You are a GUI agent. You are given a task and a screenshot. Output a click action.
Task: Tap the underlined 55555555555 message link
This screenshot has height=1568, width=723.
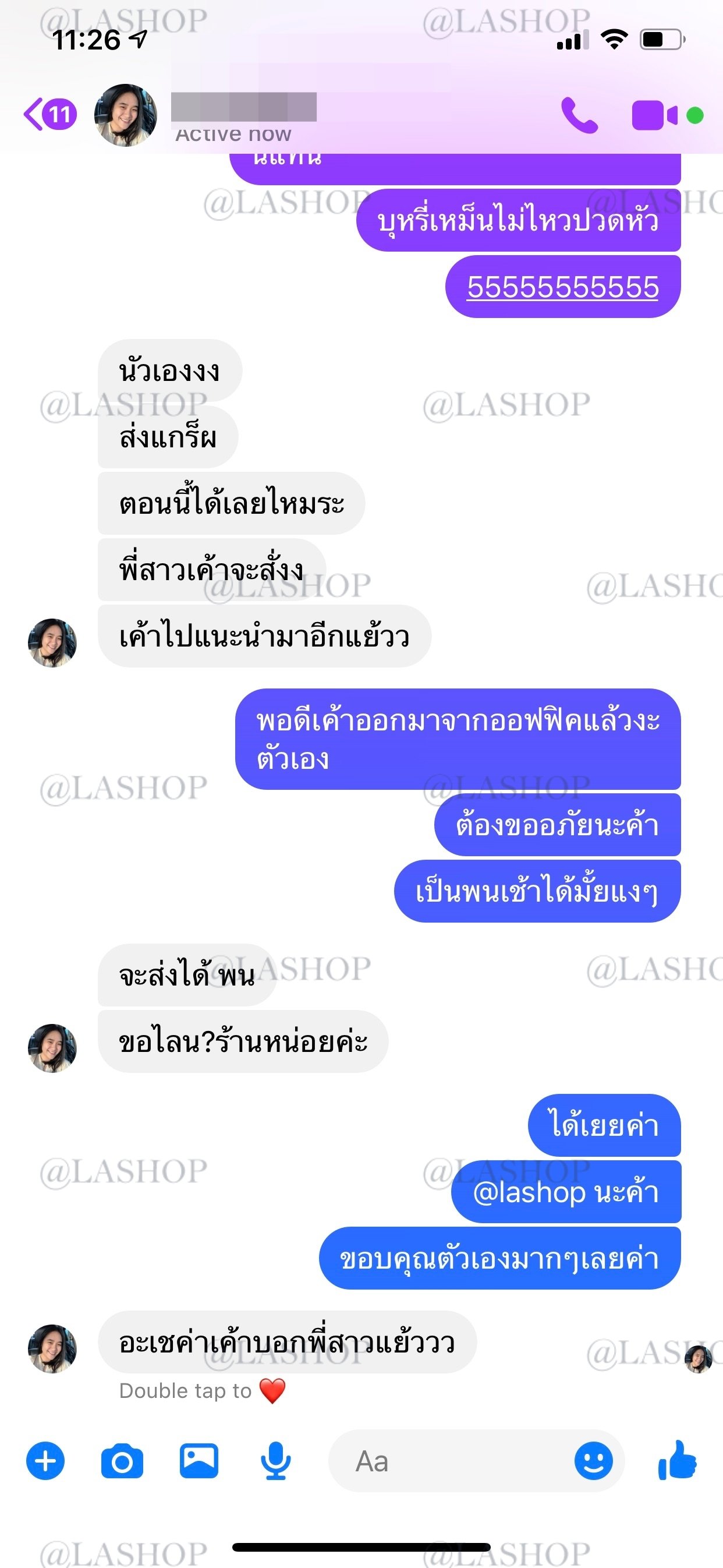tap(562, 287)
